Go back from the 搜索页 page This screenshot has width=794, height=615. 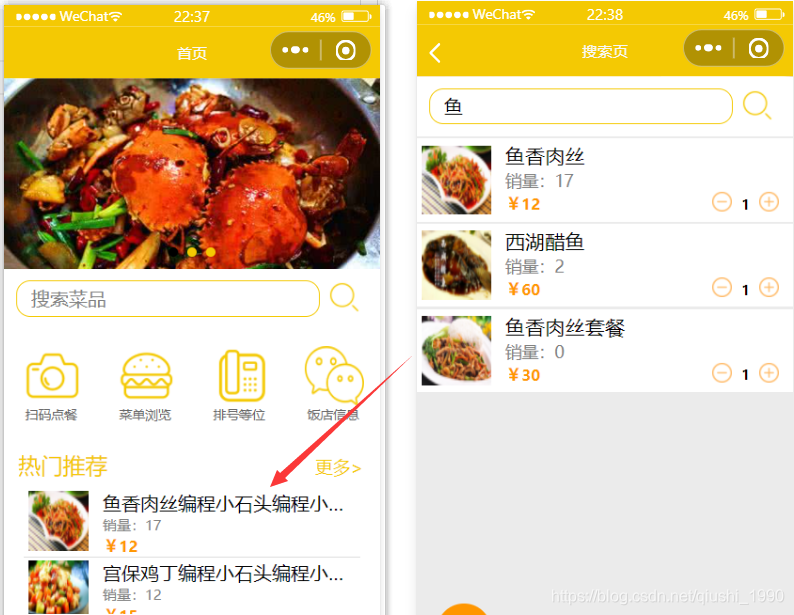coord(435,53)
